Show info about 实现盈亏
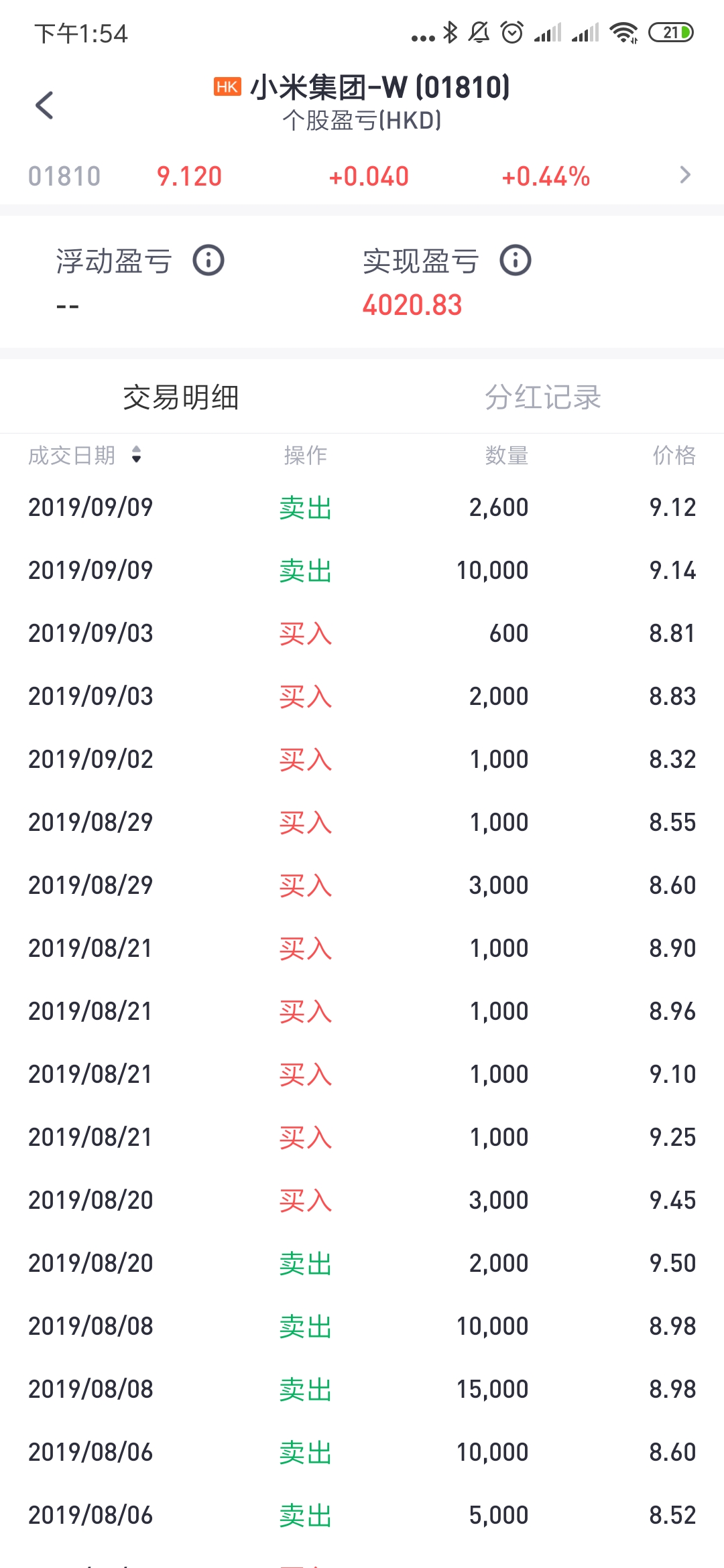Viewport: 724px width, 1568px height. (516, 261)
